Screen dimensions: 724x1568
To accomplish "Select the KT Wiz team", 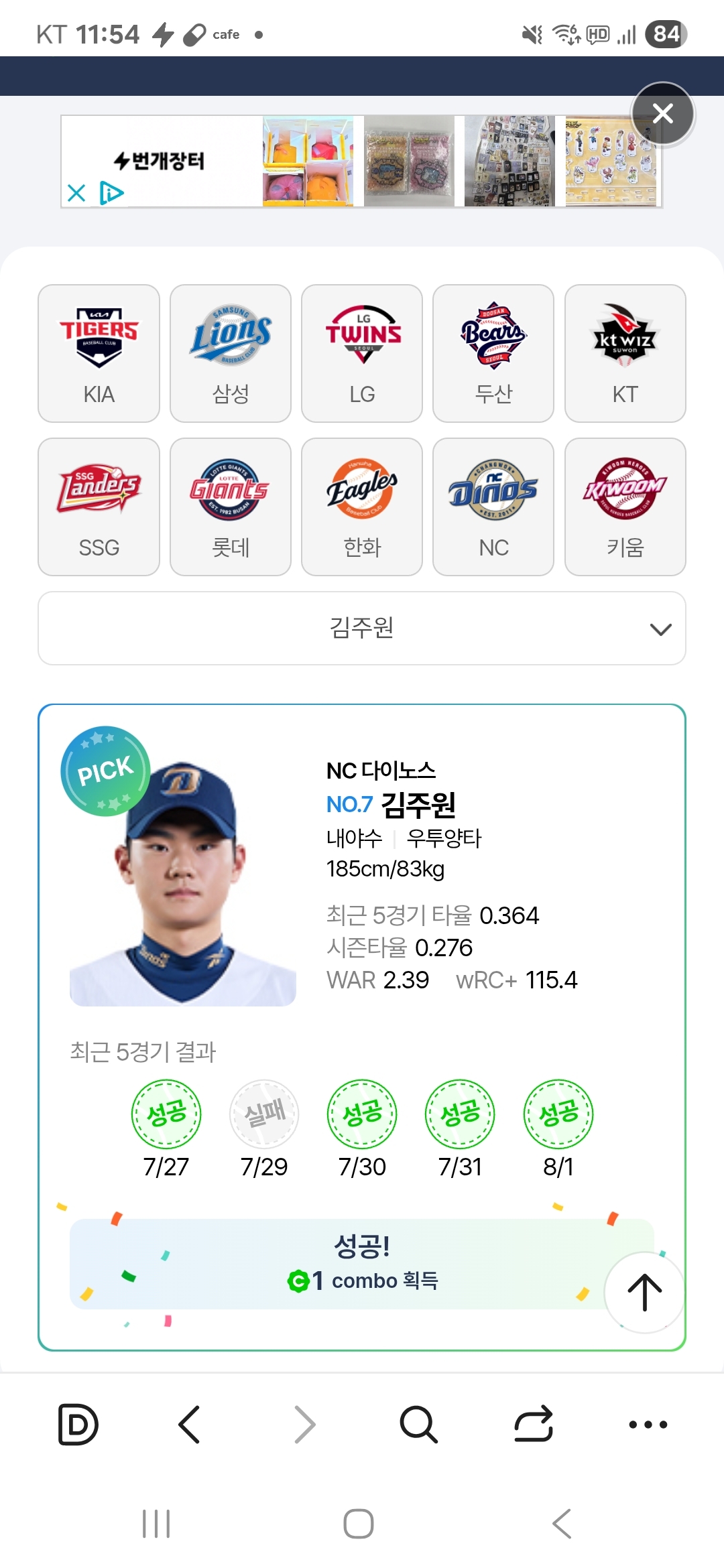I will point(625,353).
